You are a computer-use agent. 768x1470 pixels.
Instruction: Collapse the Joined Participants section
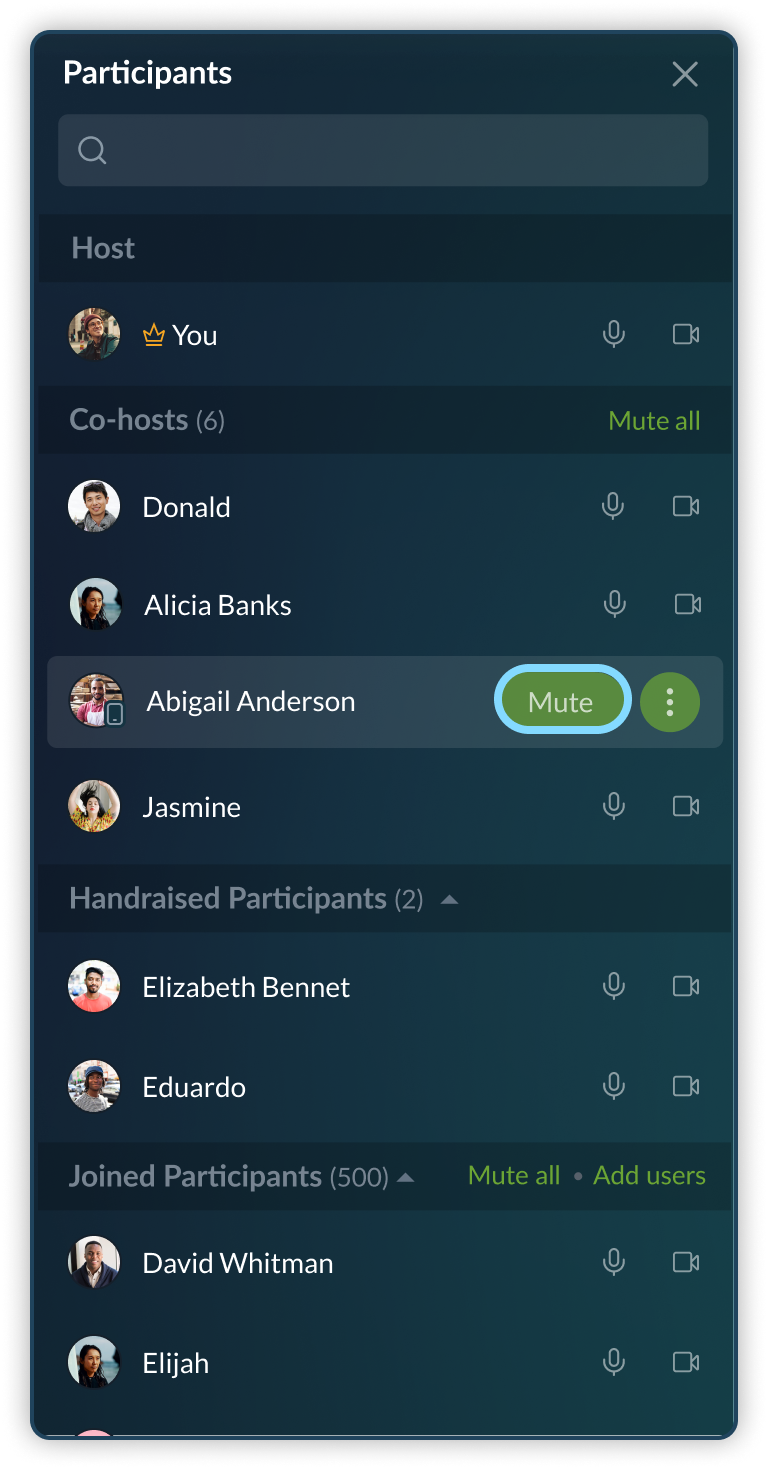(x=405, y=1177)
